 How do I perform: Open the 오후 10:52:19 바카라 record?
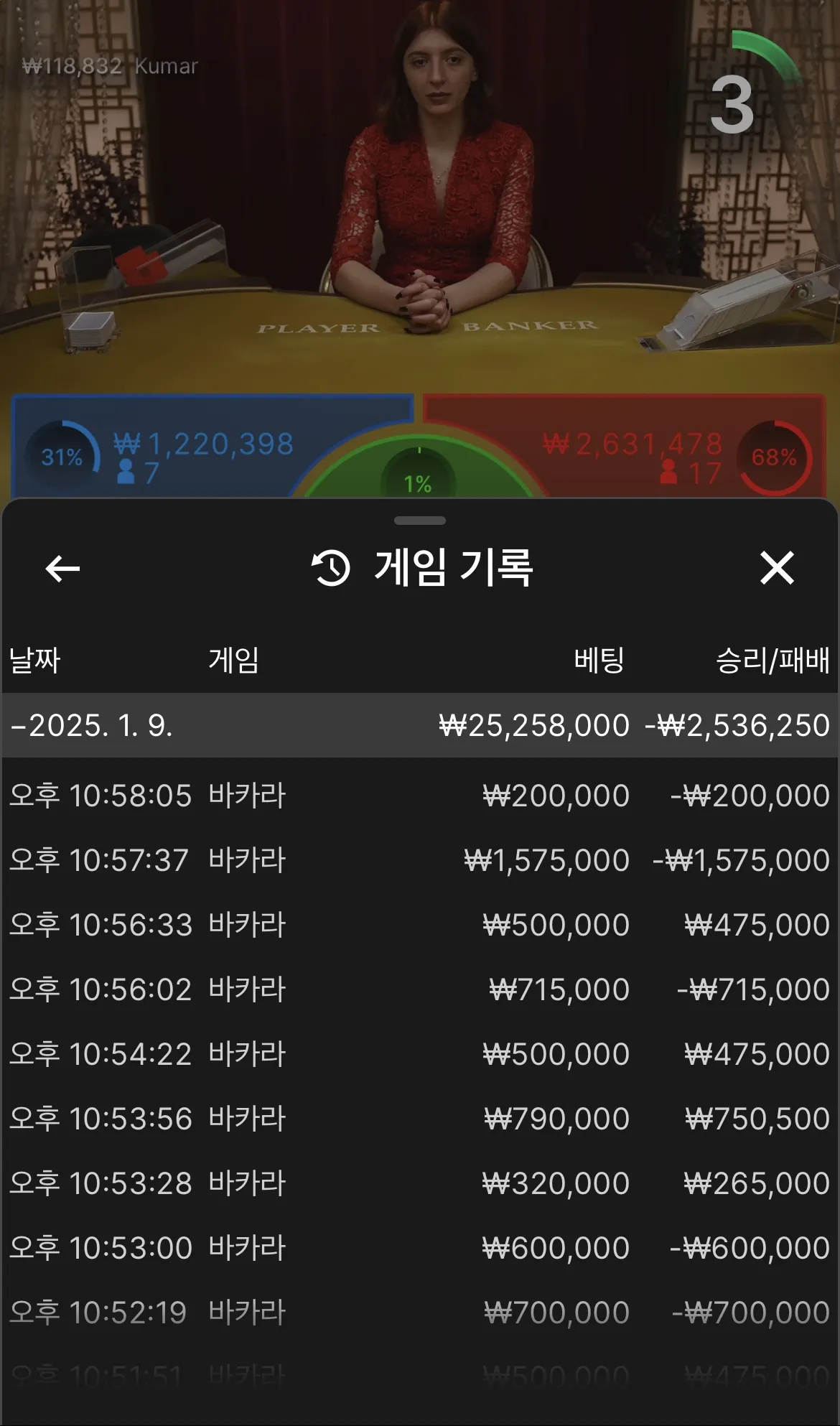420,1313
